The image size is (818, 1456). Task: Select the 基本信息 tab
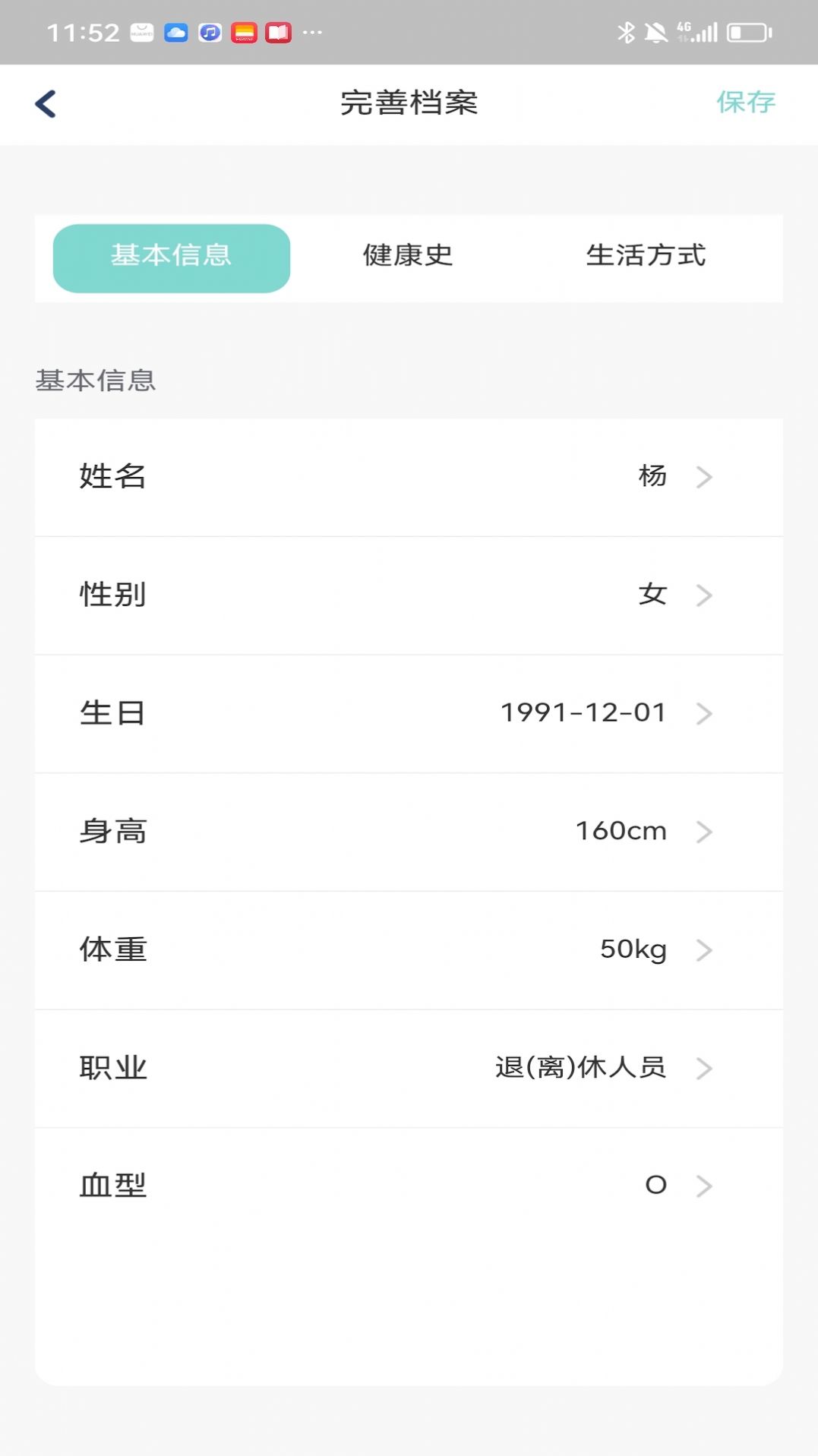[171, 257]
